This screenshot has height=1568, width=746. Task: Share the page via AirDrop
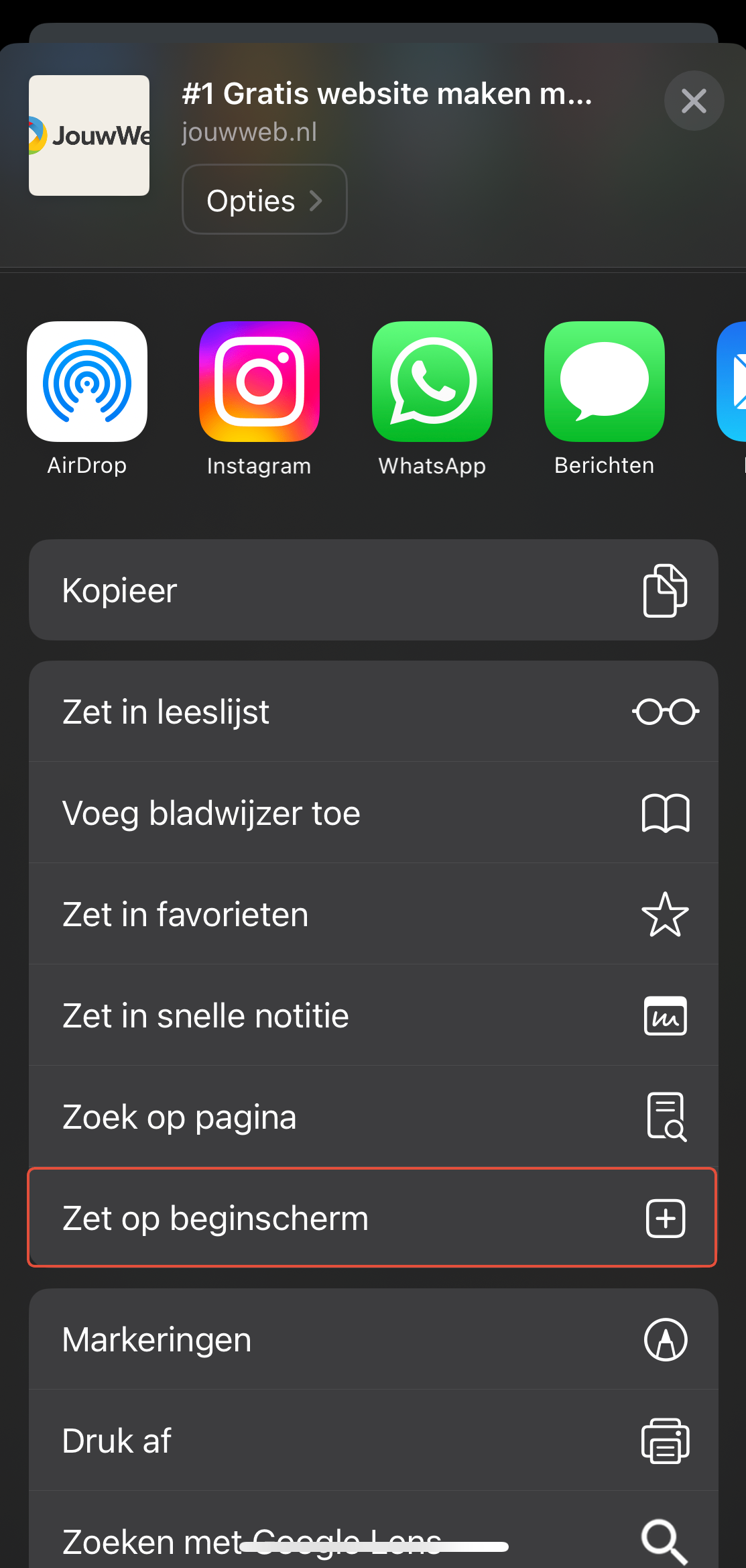pos(87,382)
